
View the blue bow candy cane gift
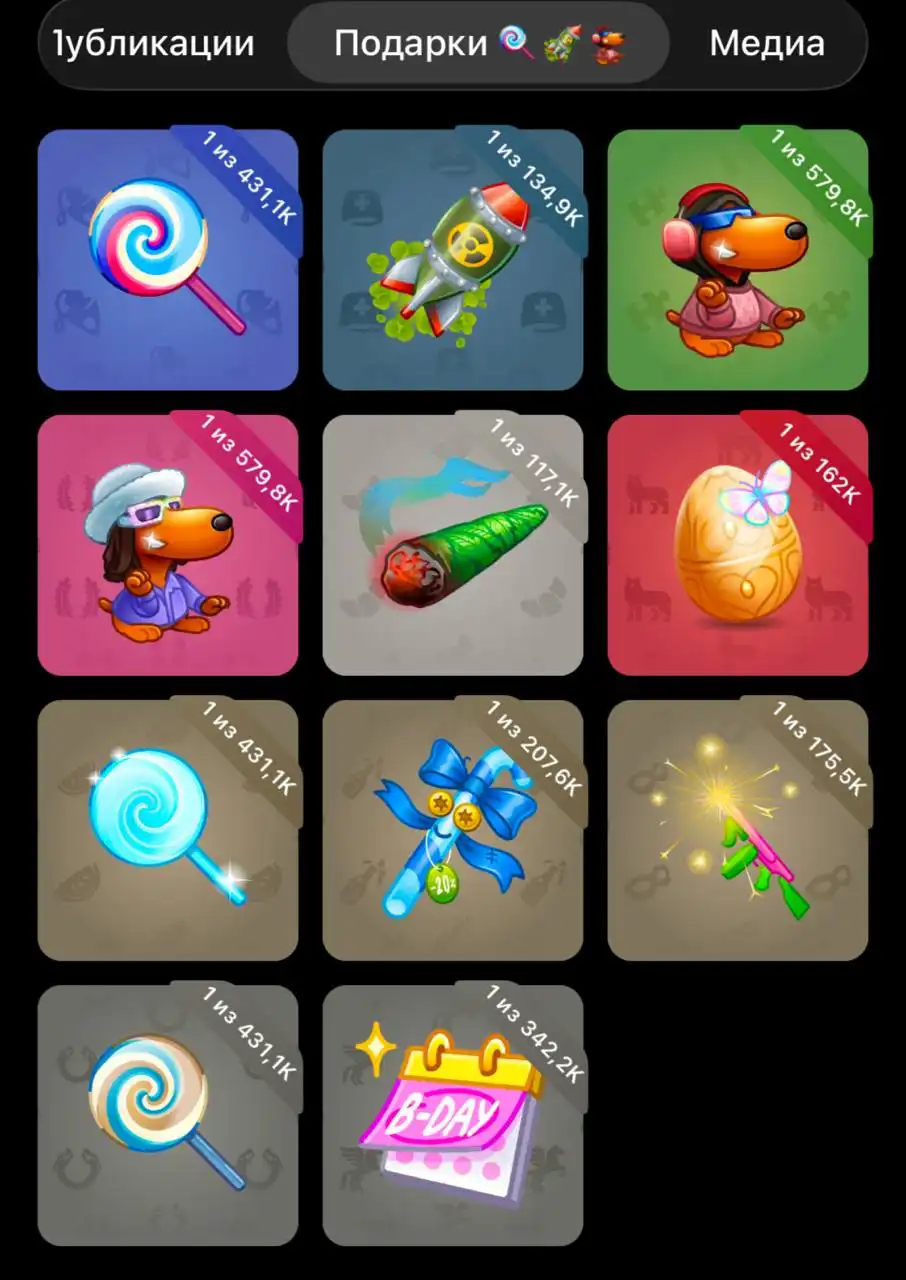click(452, 830)
